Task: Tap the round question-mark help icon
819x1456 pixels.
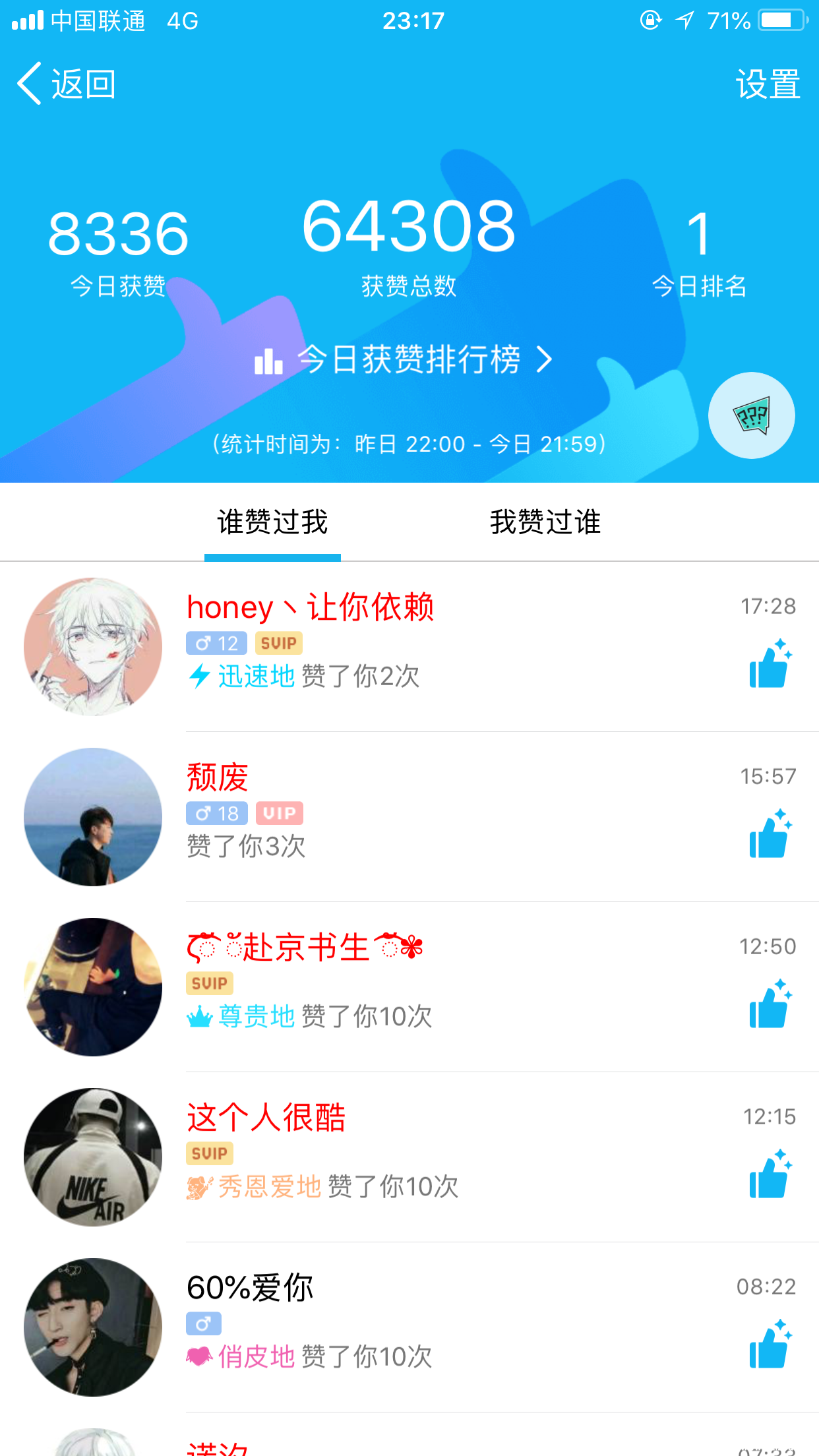Action: [x=751, y=415]
